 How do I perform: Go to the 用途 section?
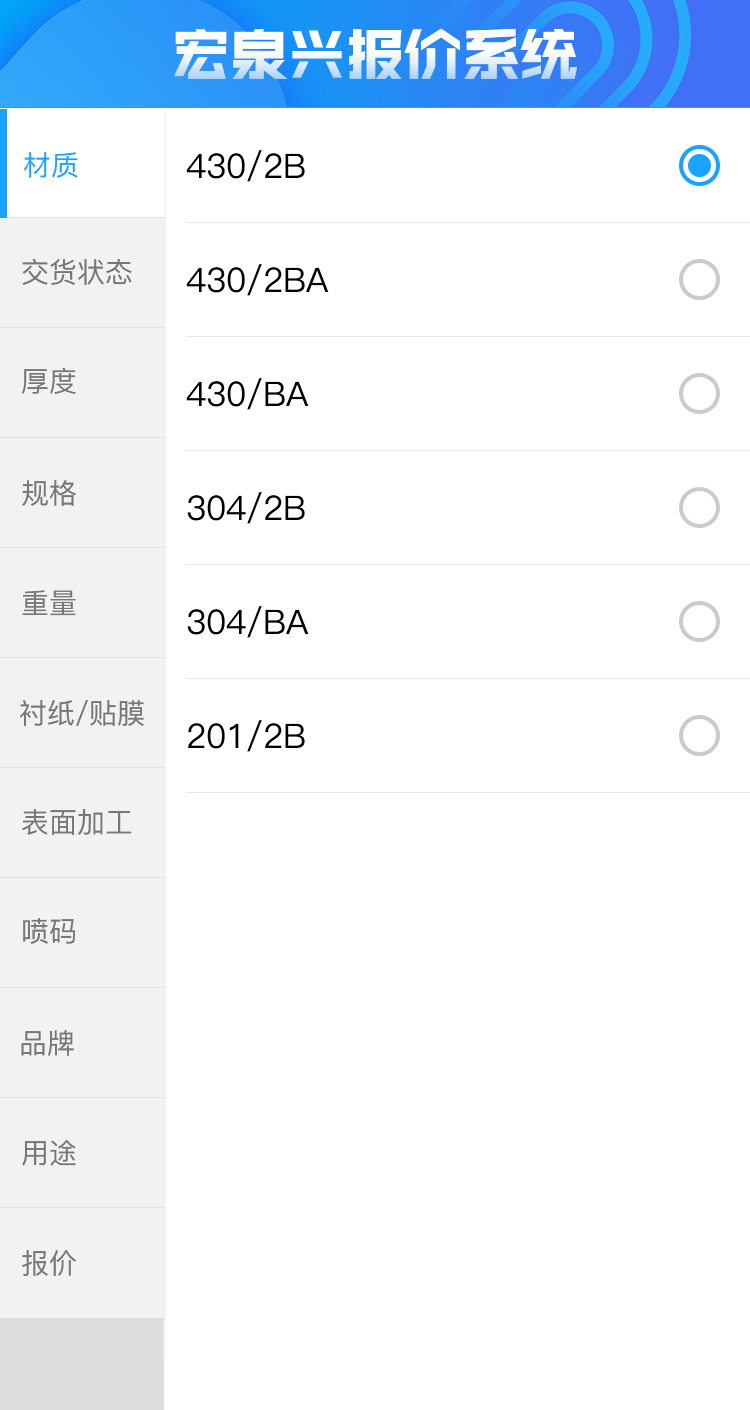pyautogui.click(x=50, y=1153)
